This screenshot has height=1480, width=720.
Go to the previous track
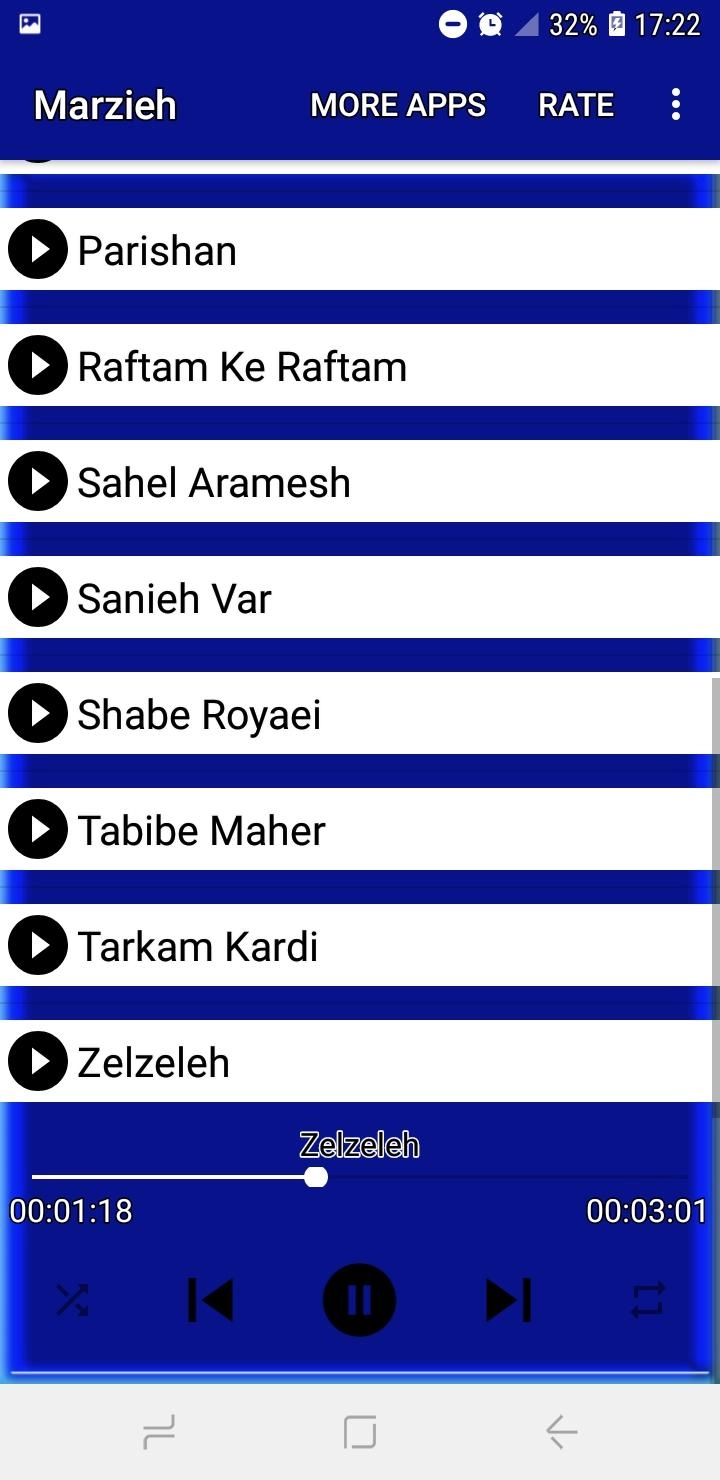211,1300
